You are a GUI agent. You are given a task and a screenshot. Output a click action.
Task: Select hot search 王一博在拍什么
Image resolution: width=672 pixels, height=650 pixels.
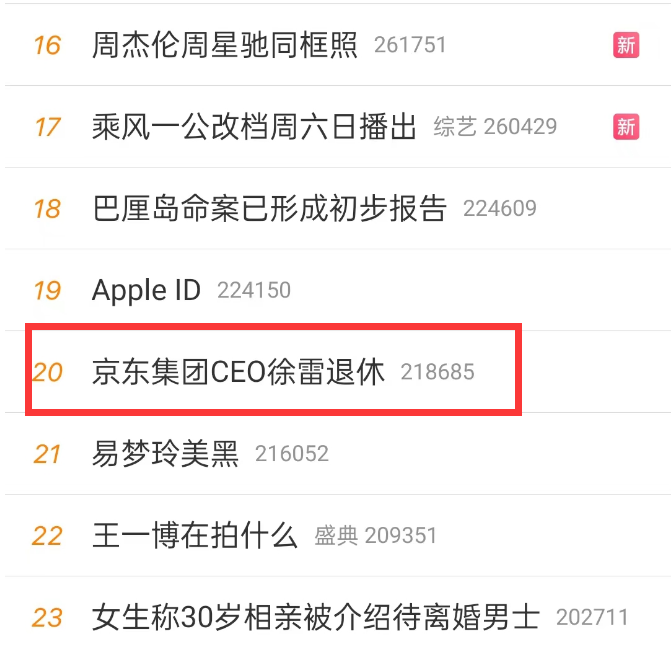(194, 535)
